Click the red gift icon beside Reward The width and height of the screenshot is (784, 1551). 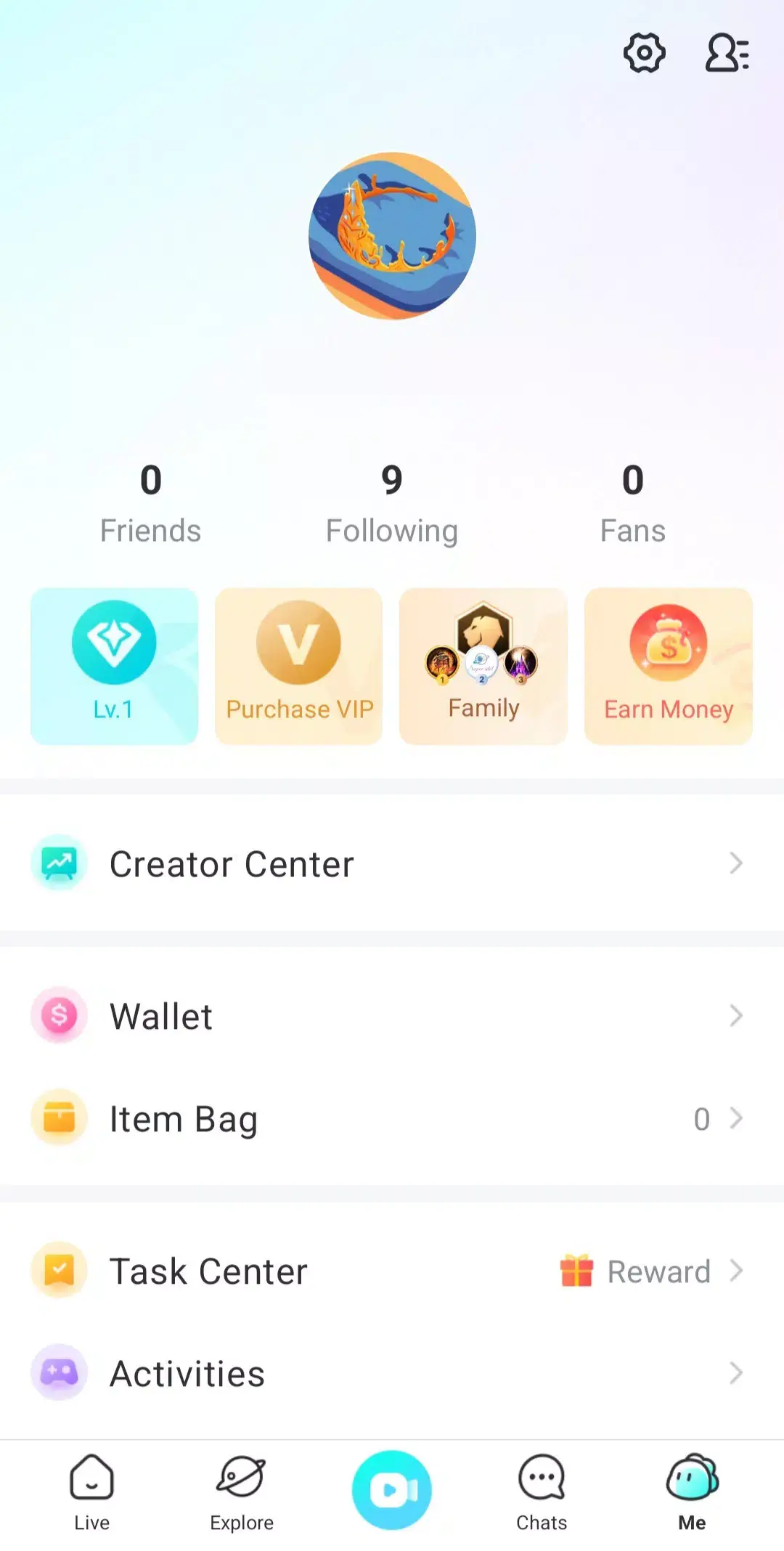click(x=576, y=1271)
